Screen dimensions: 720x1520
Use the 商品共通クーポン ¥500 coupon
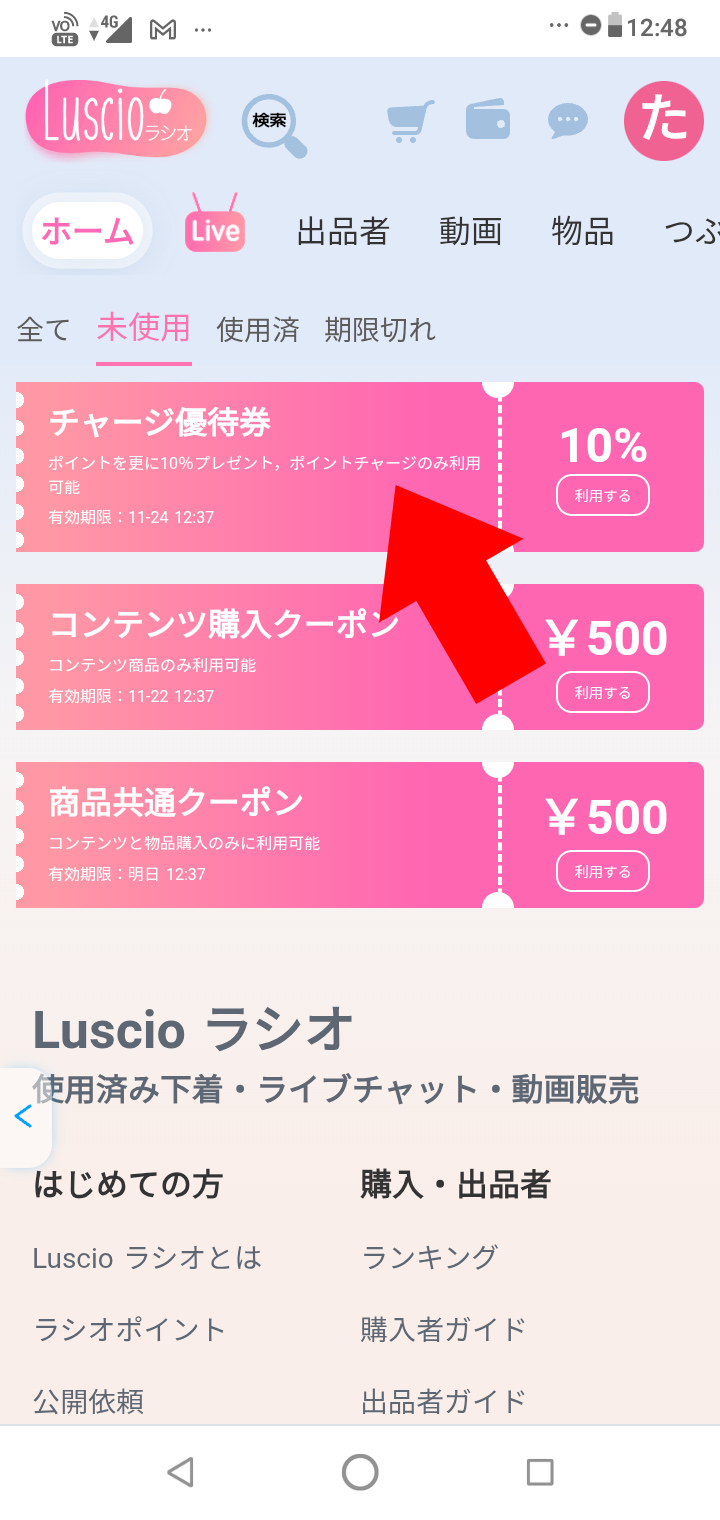pyautogui.click(x=602, y=871)
